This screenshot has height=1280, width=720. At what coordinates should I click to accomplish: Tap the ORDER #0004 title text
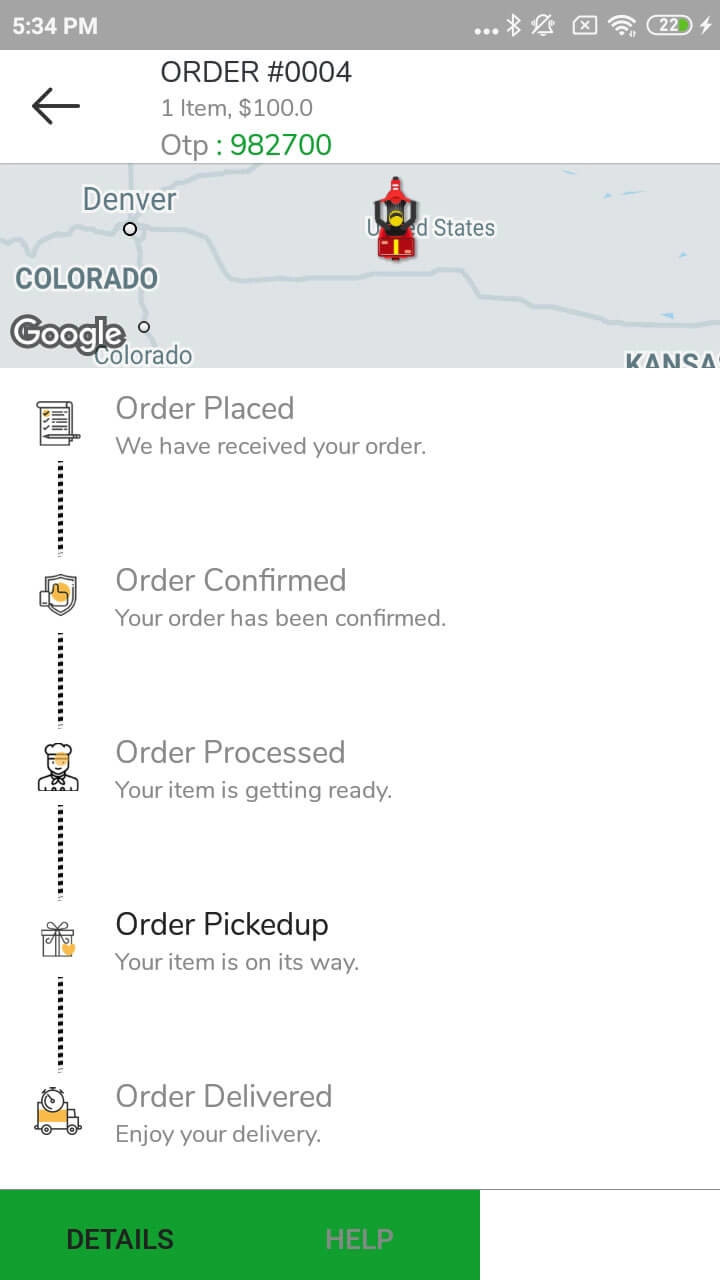point(256,71)
